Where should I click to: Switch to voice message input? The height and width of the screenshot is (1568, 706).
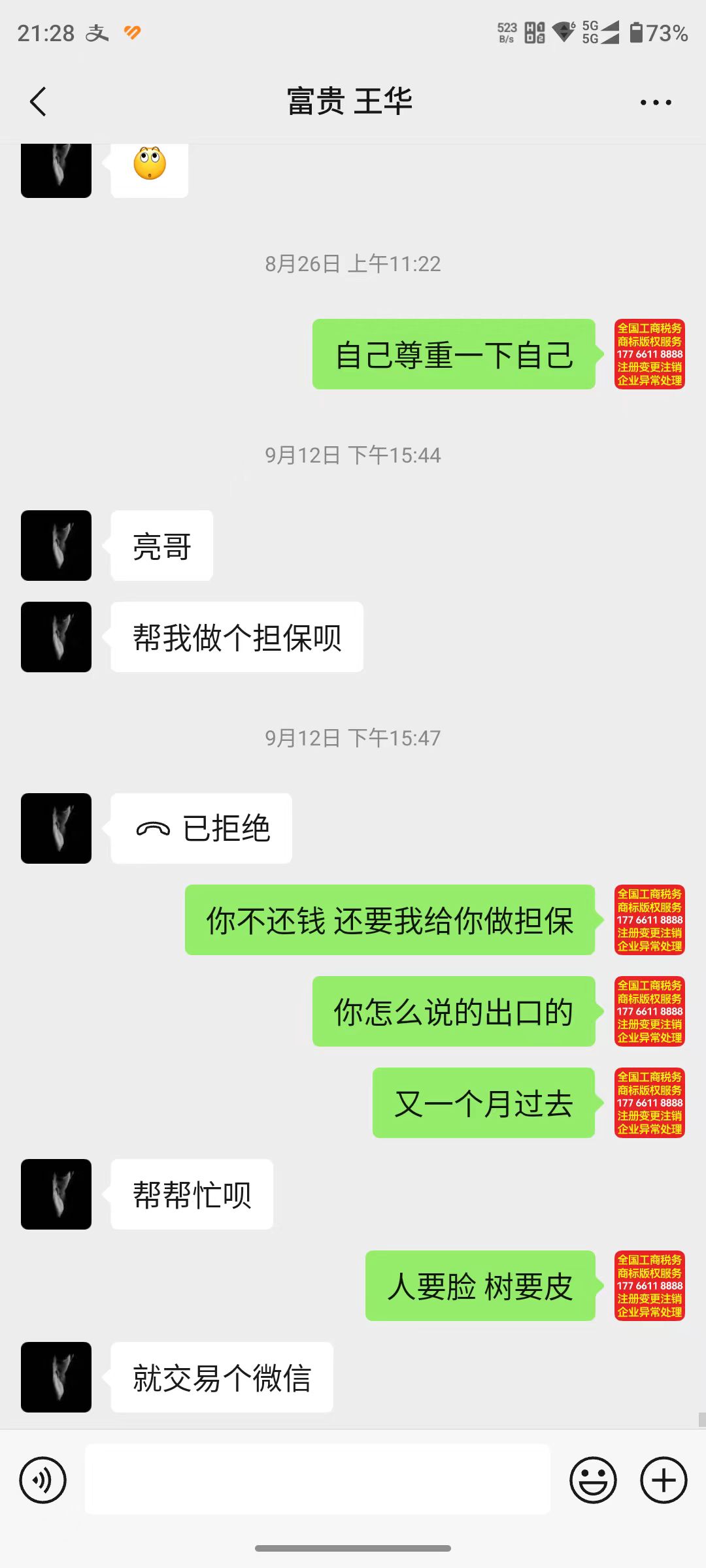tap(43, 1480)
